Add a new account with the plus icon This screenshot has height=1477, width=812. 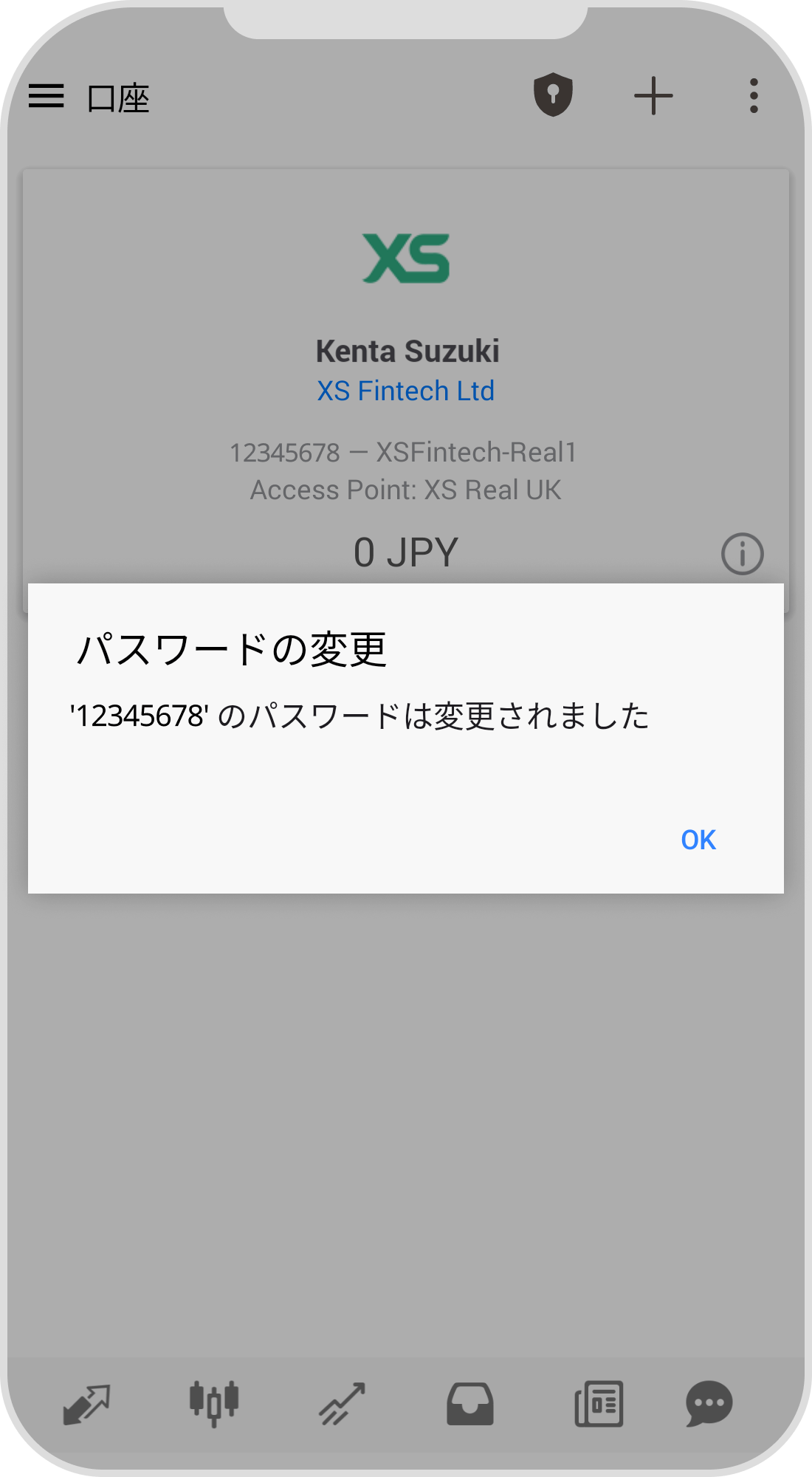coord(654,96)
